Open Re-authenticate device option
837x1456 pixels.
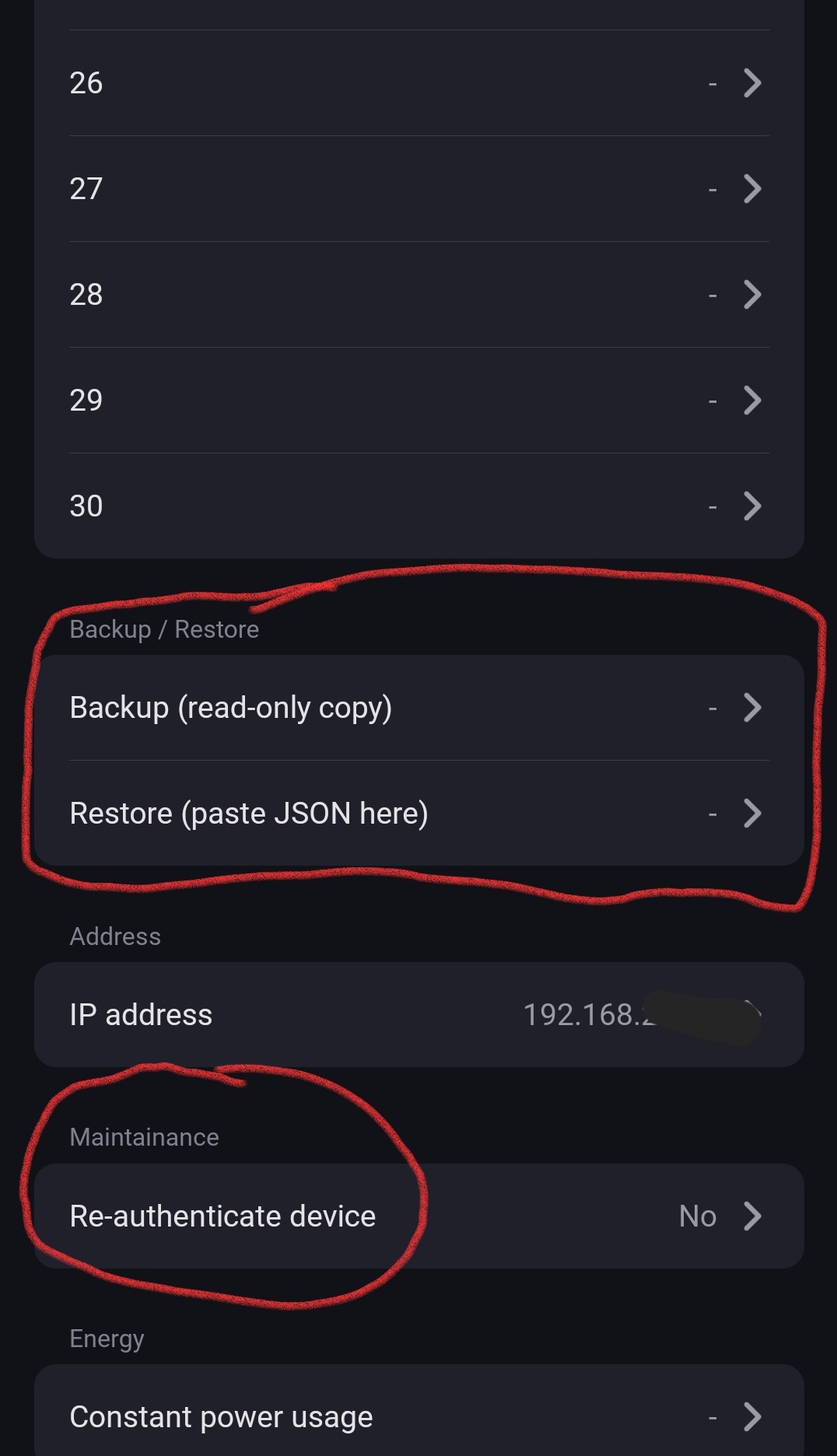418,1216
